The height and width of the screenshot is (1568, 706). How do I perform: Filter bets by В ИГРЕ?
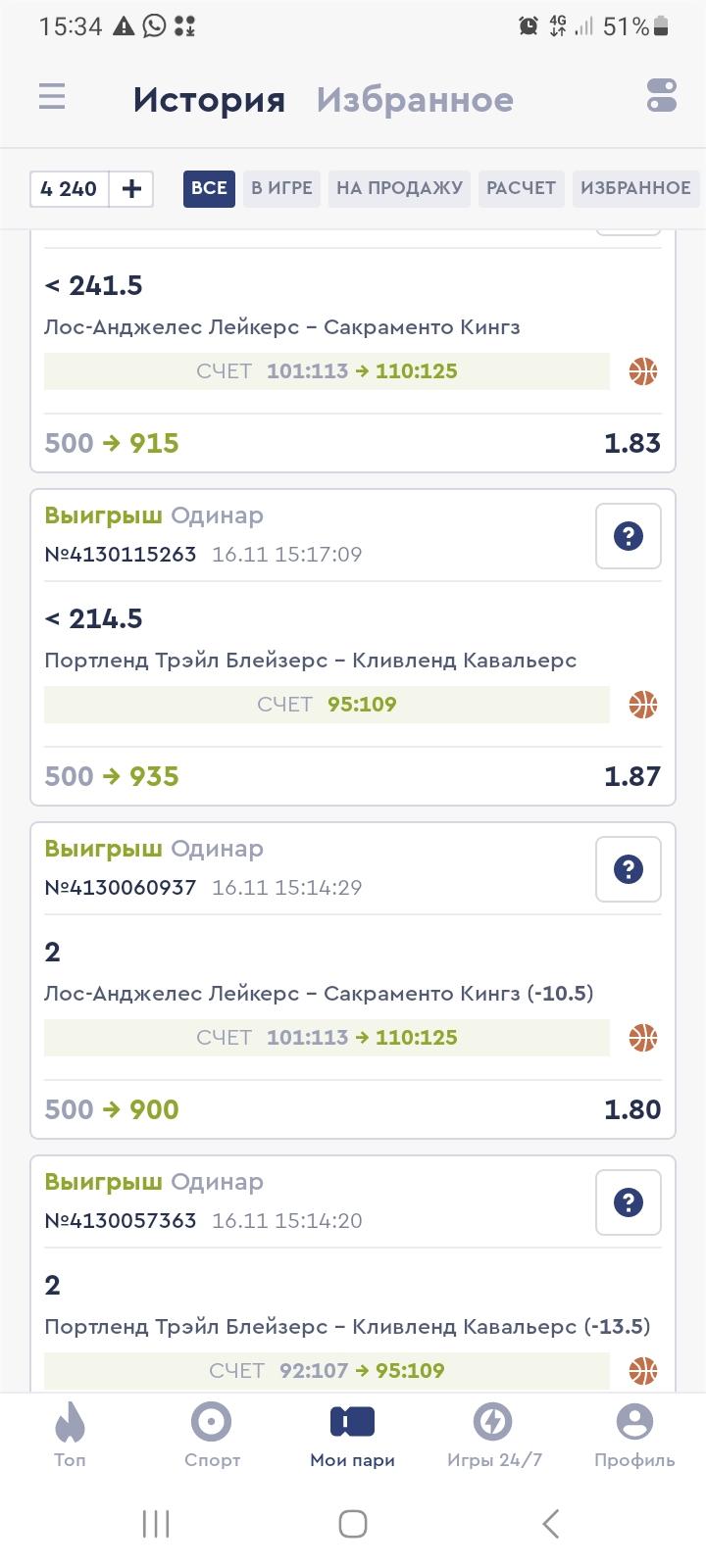(281, 188)
